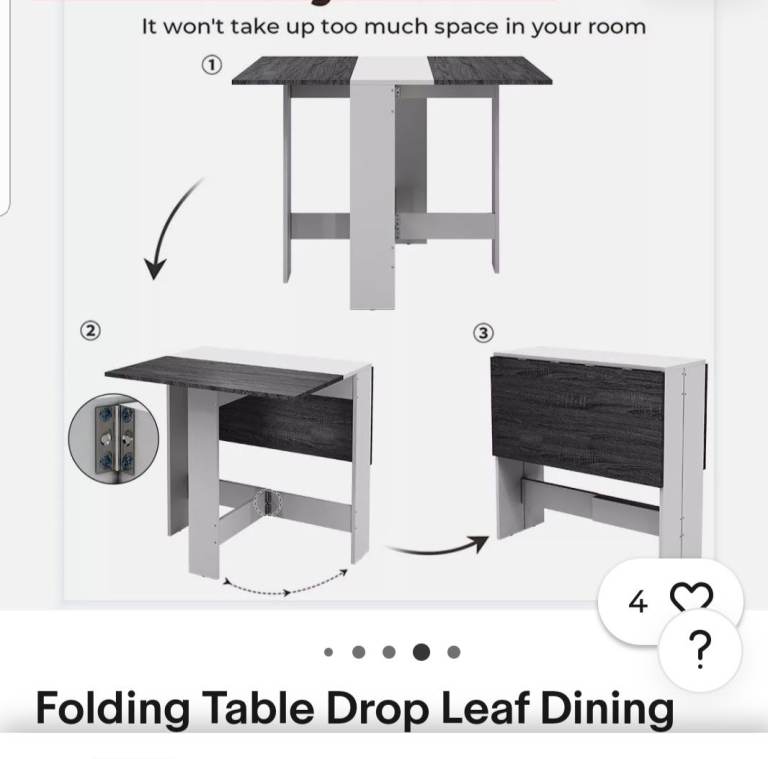Jump to the last image indicator dot
This screenshot has width=768, height=759.
(x=454, y=652)
